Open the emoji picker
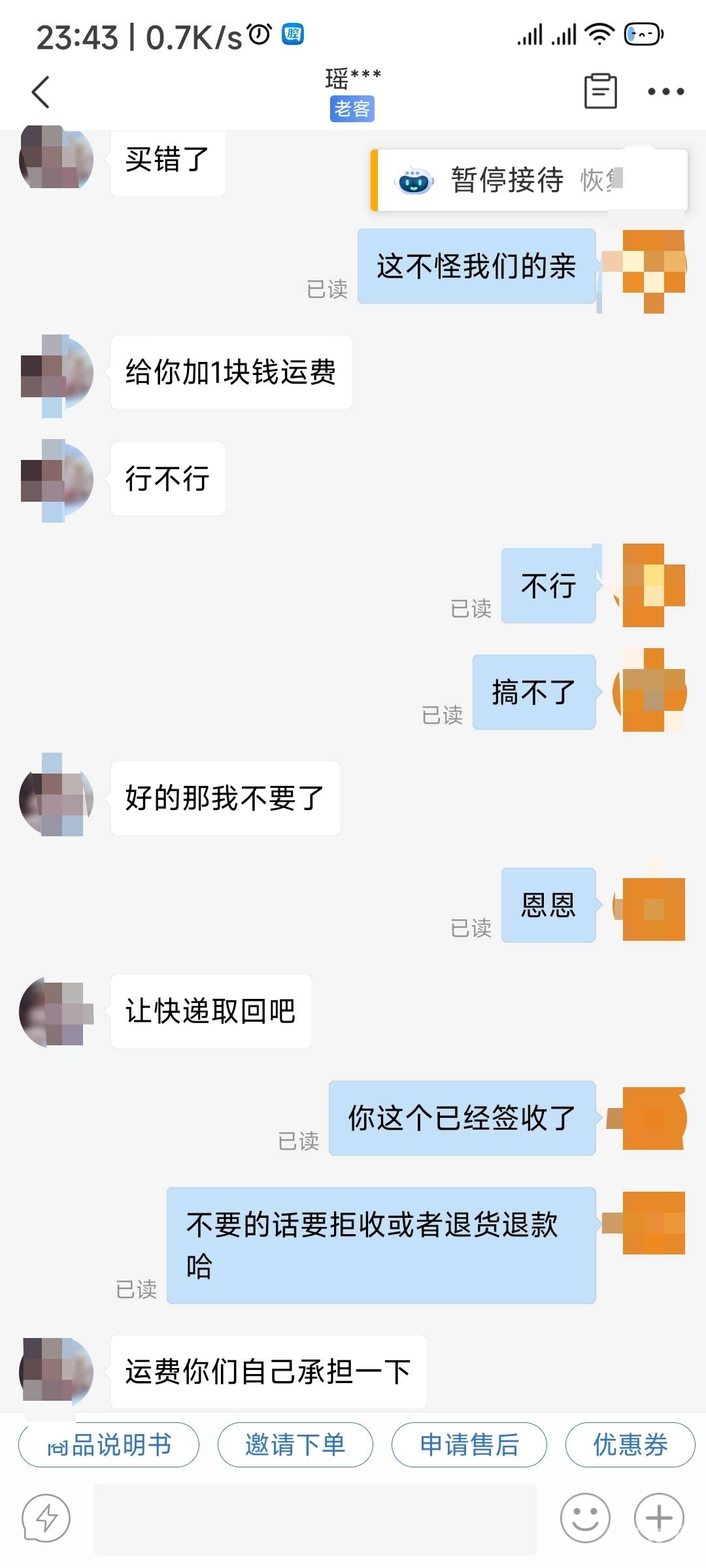706x1568 pixels. pos(585,1518)
